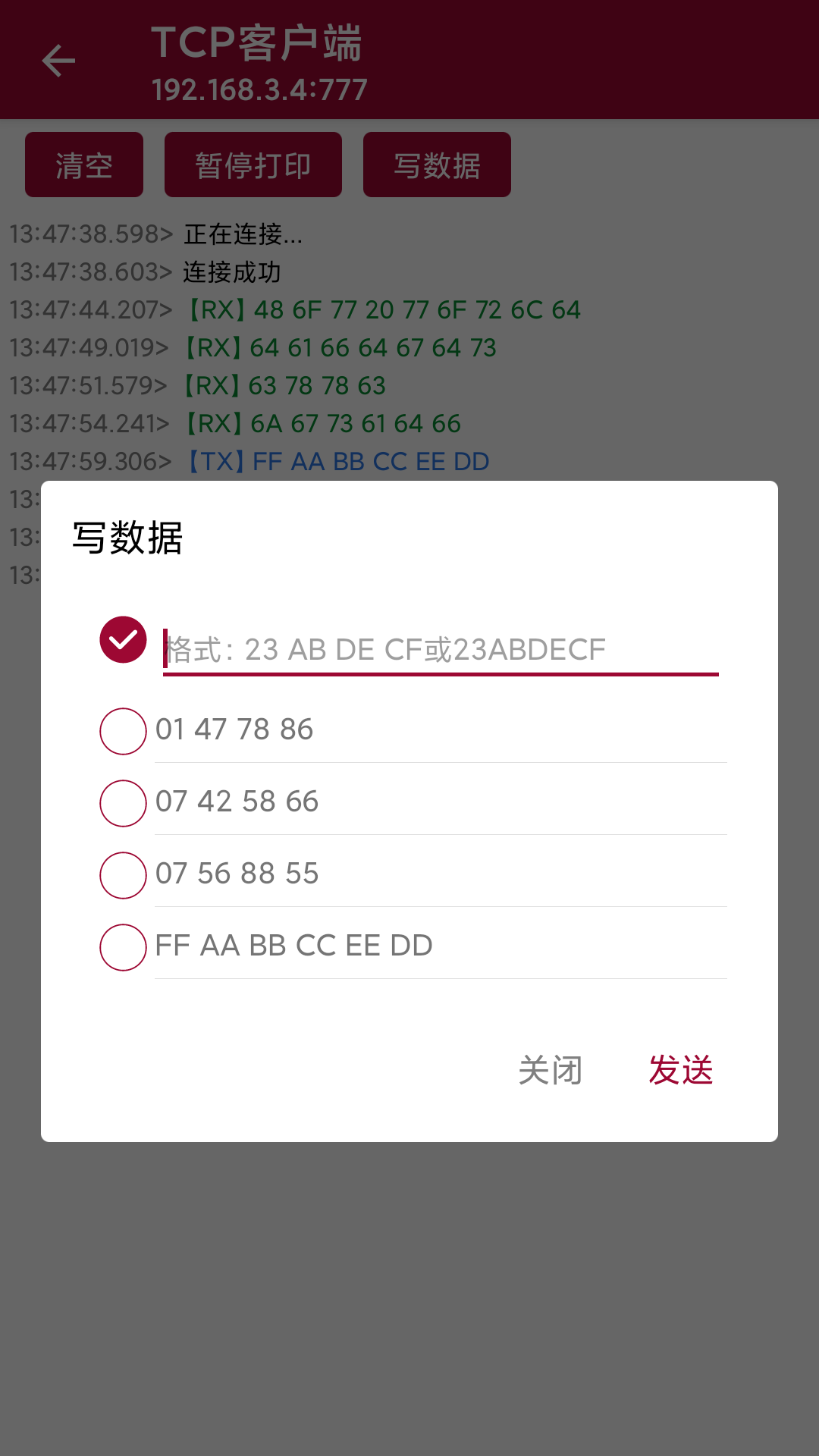Send data by tapping 发送
The image size is (819, 1456).
click(x=679, y=1070)
